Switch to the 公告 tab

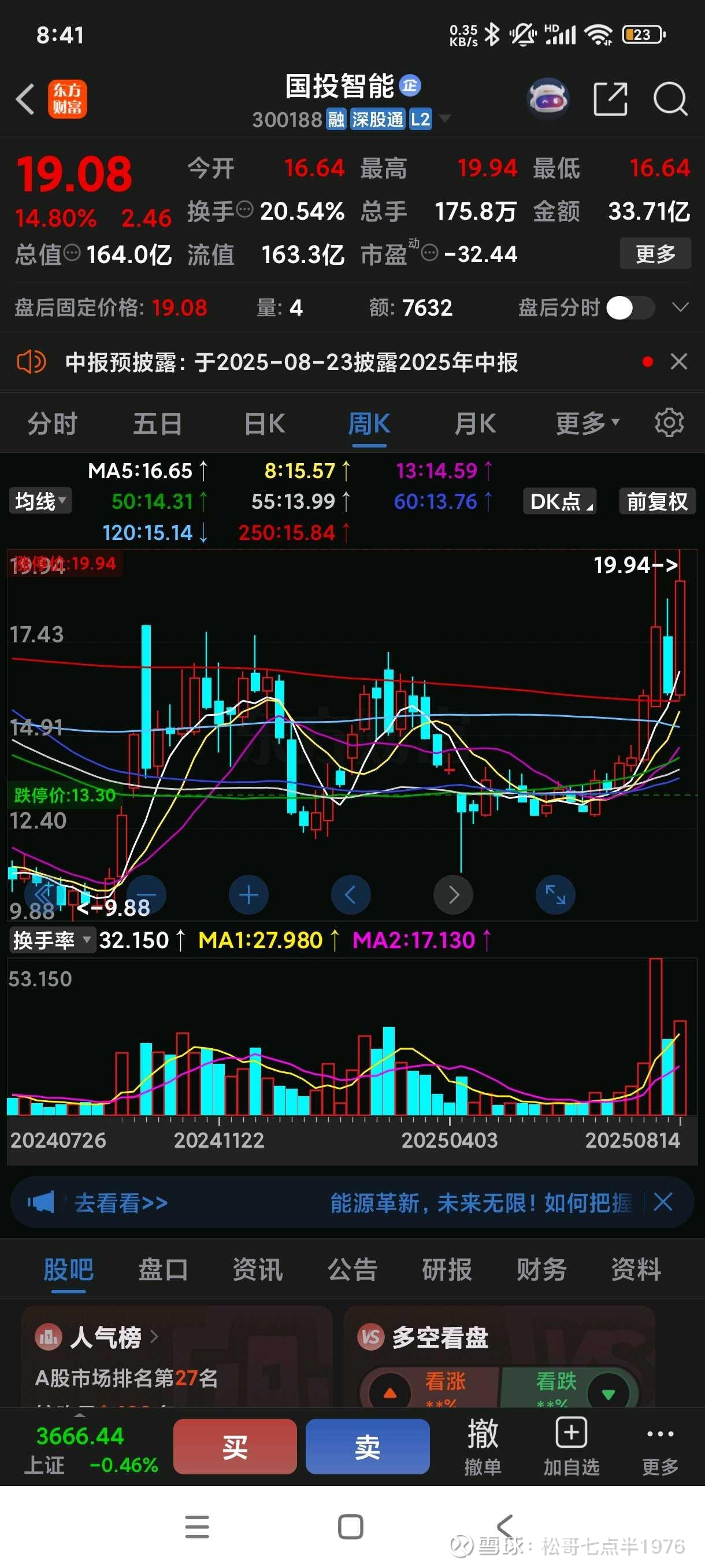point(352,1269)
